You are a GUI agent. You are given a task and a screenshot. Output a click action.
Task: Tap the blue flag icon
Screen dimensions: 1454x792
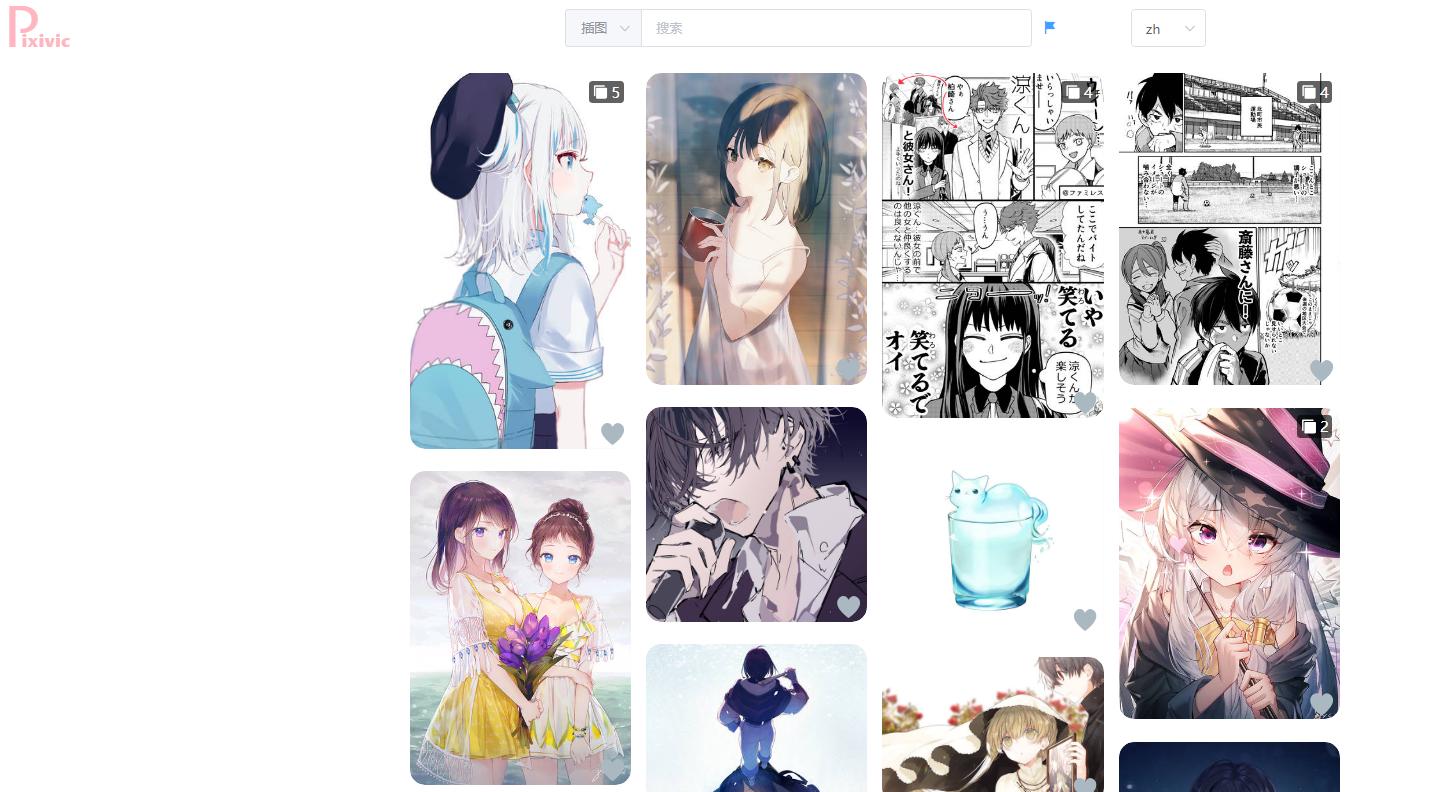click(1050, 28)
